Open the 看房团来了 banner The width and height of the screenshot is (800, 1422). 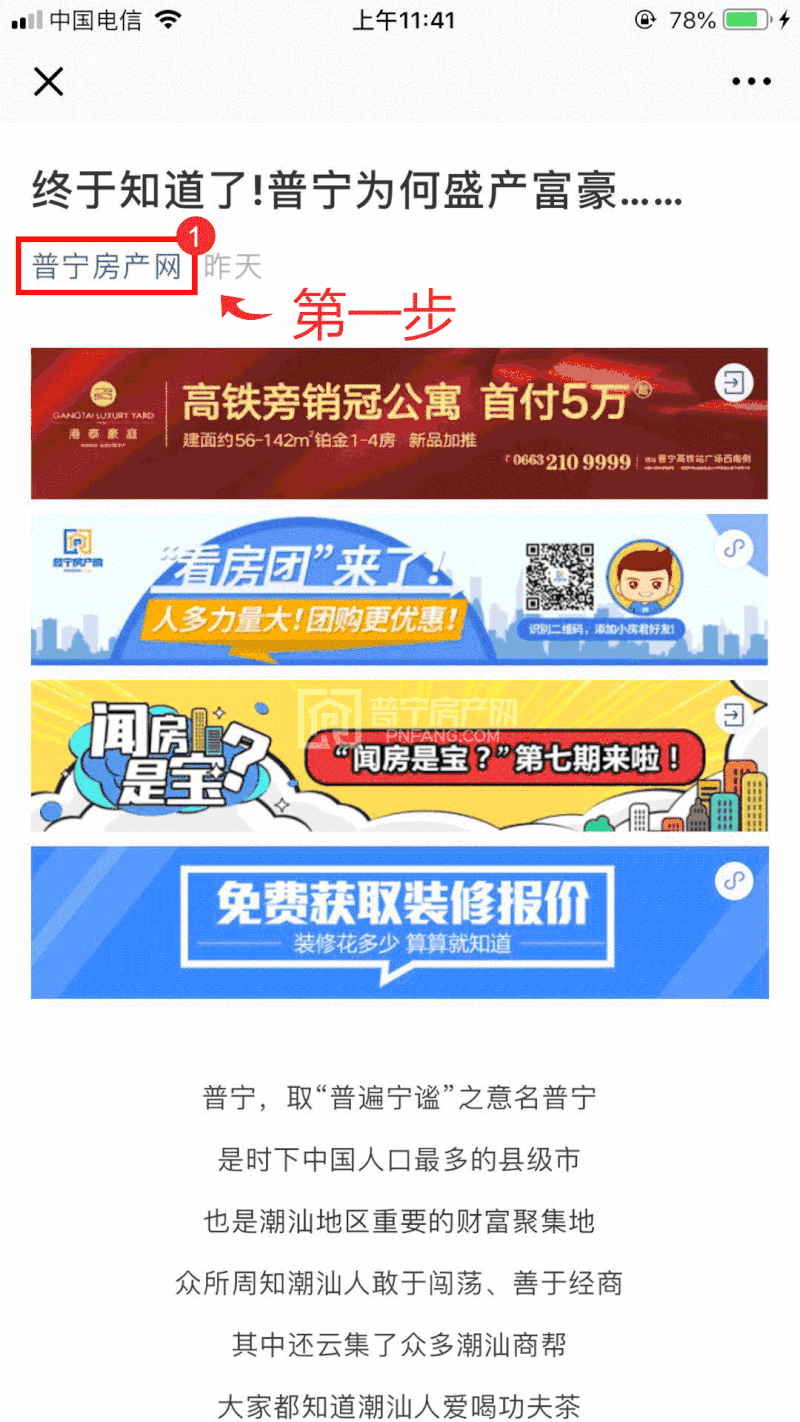click(400, 589)
